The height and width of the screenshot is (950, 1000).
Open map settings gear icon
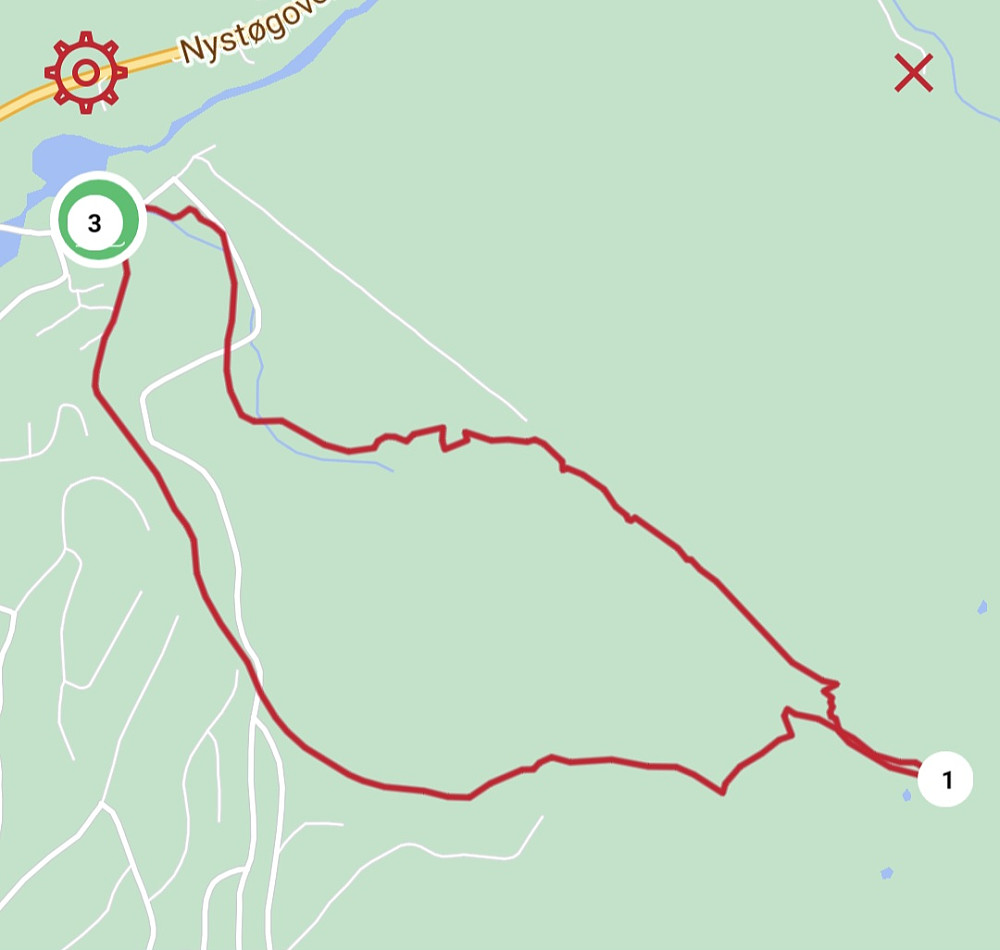click(x=86, y=72)
